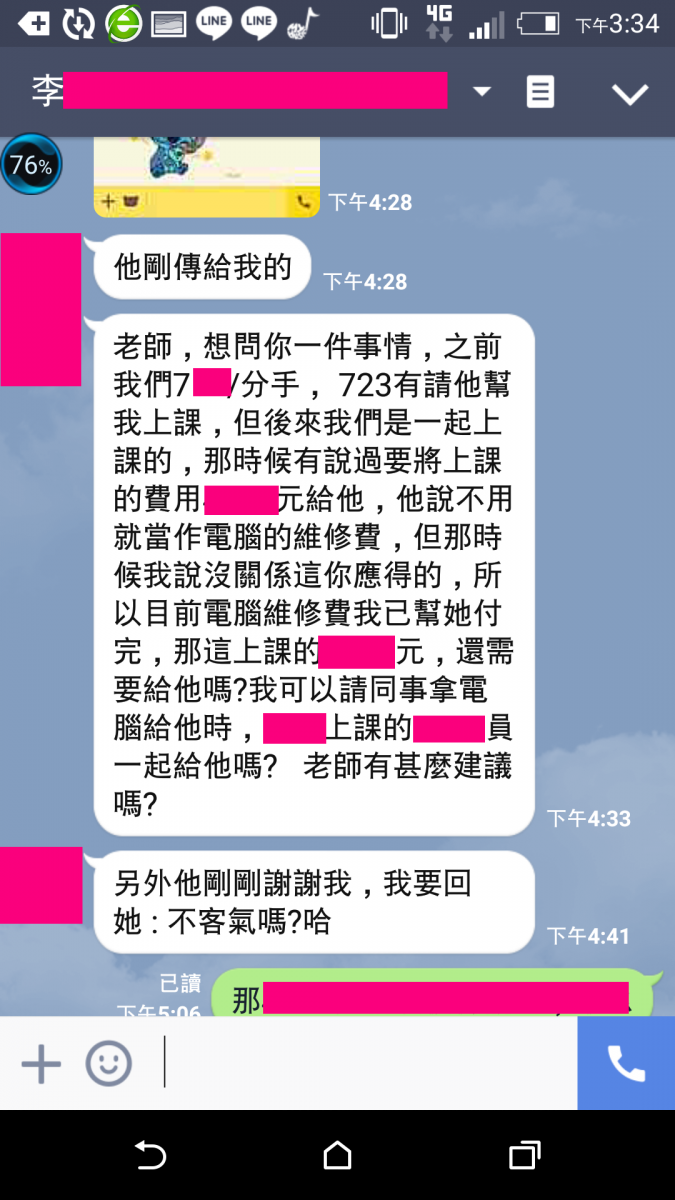
Task: Expand the chat title dropdown arrow
Action: click(482, 92)
